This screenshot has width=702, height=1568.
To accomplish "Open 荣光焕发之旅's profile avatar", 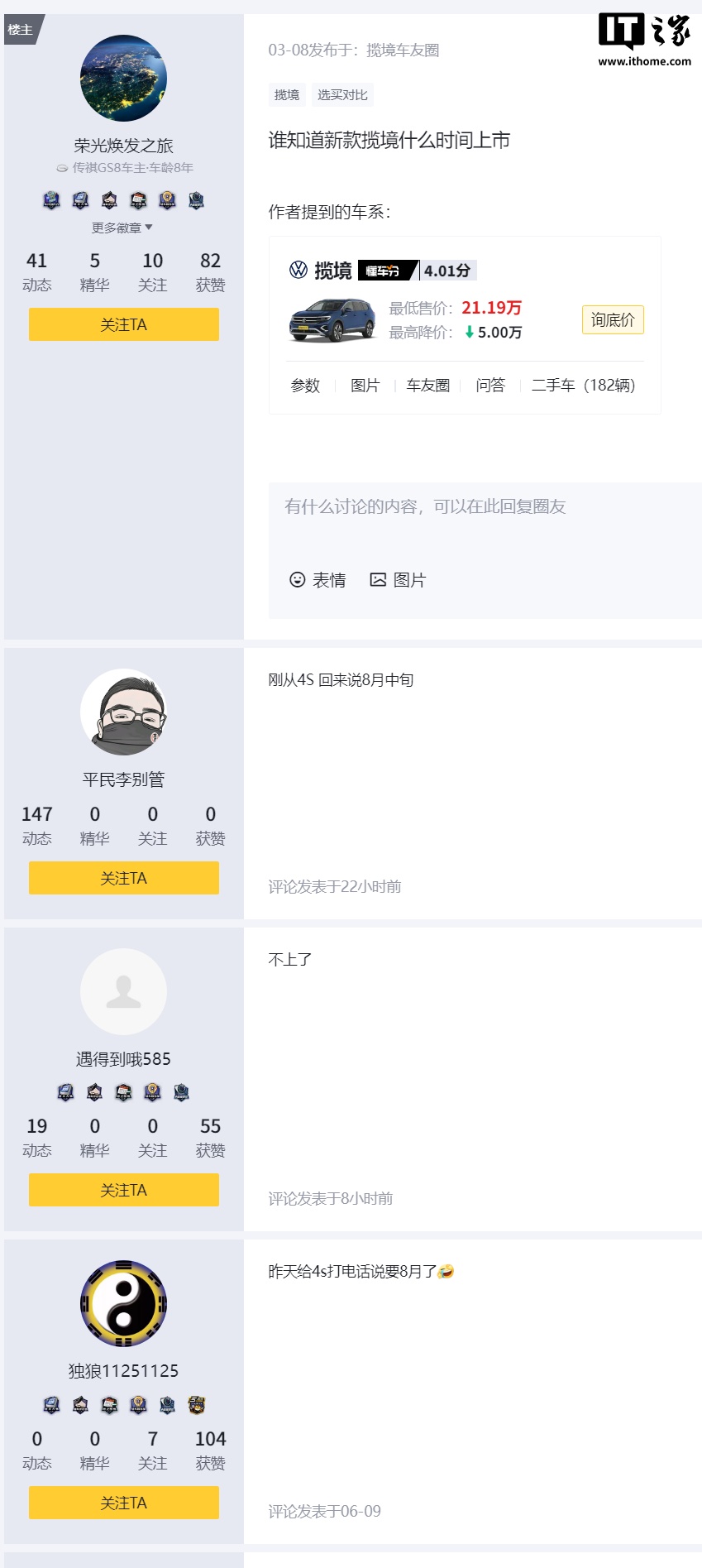I will [x=123, y=78].
